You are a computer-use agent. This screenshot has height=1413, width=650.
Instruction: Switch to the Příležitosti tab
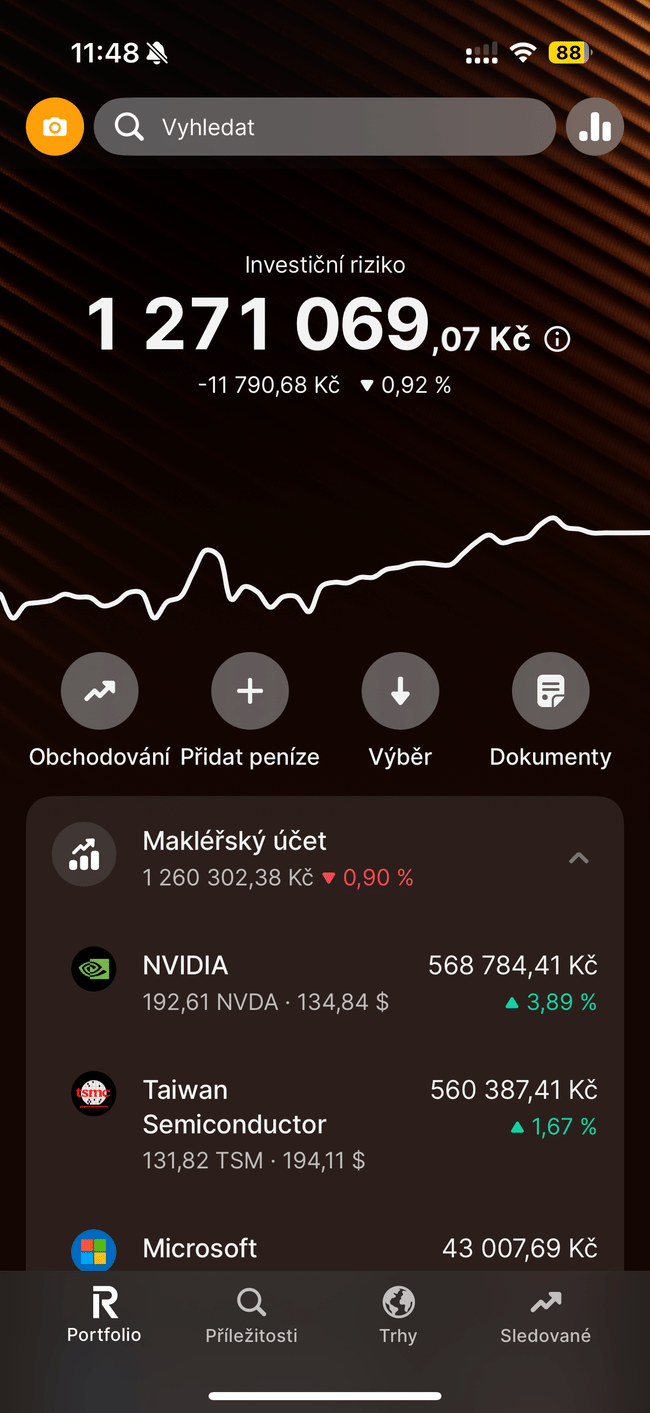pos(251,1315)
